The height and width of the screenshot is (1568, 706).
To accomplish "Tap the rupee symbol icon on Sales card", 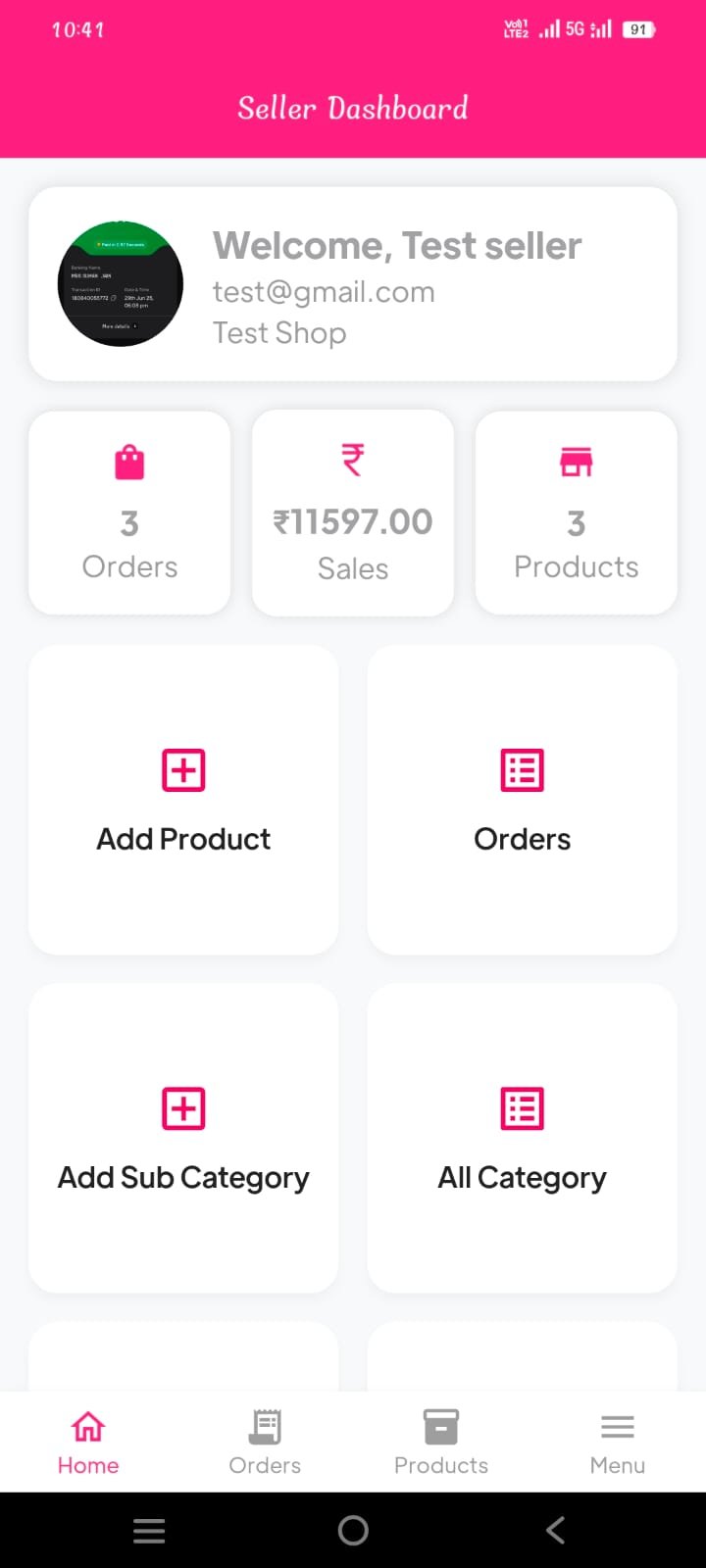I will point(352,461).
